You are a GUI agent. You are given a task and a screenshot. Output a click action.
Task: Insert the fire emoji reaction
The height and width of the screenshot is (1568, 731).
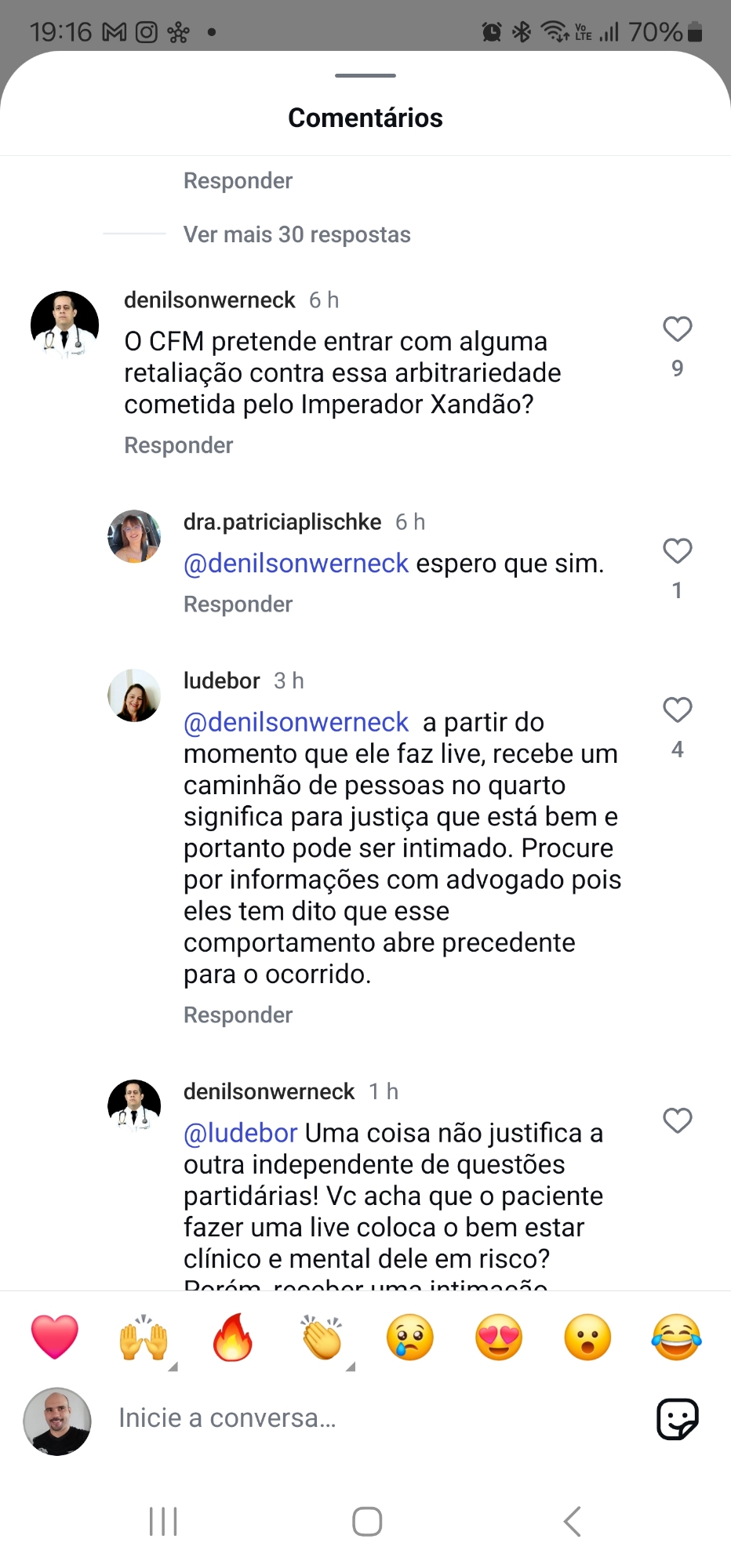(x=233, y=1338)
